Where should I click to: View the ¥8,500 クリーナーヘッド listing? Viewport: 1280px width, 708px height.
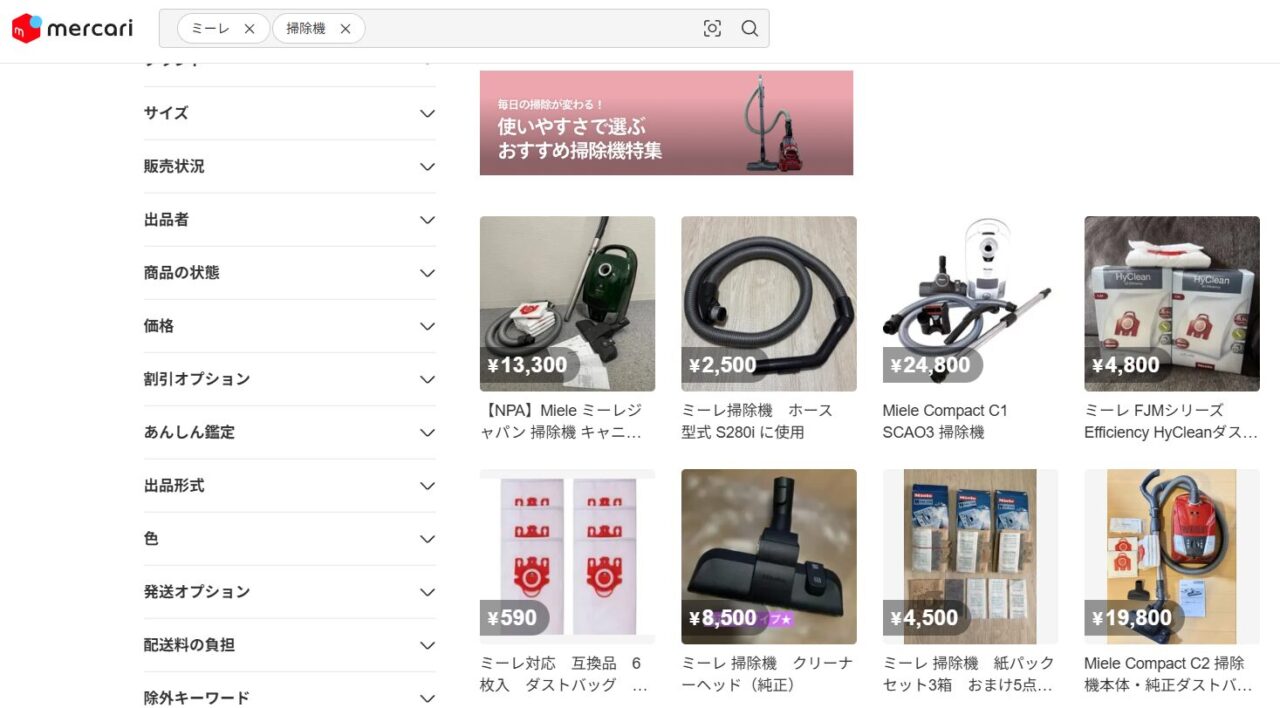tap(768, 557)
